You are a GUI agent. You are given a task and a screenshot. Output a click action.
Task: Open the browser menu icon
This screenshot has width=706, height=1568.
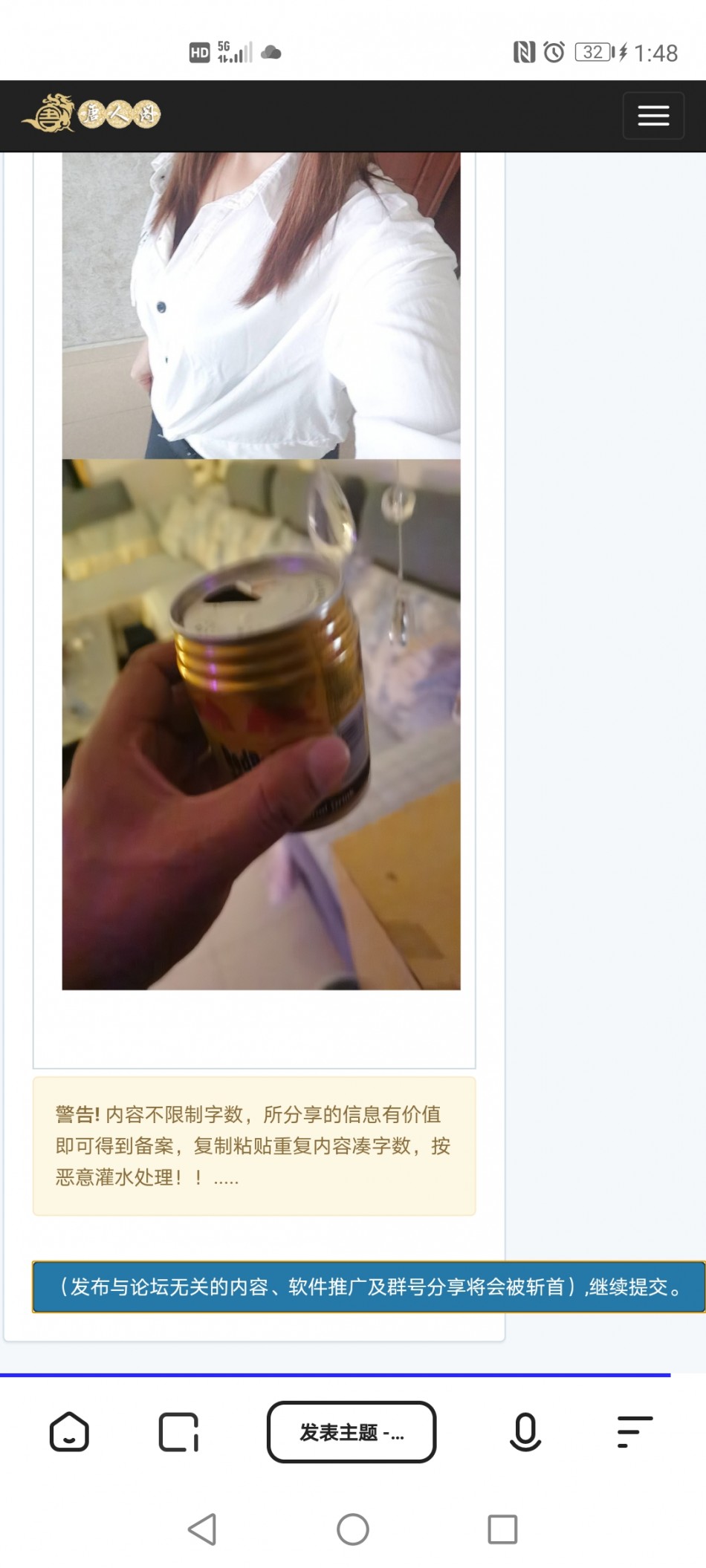(634, 1431)
